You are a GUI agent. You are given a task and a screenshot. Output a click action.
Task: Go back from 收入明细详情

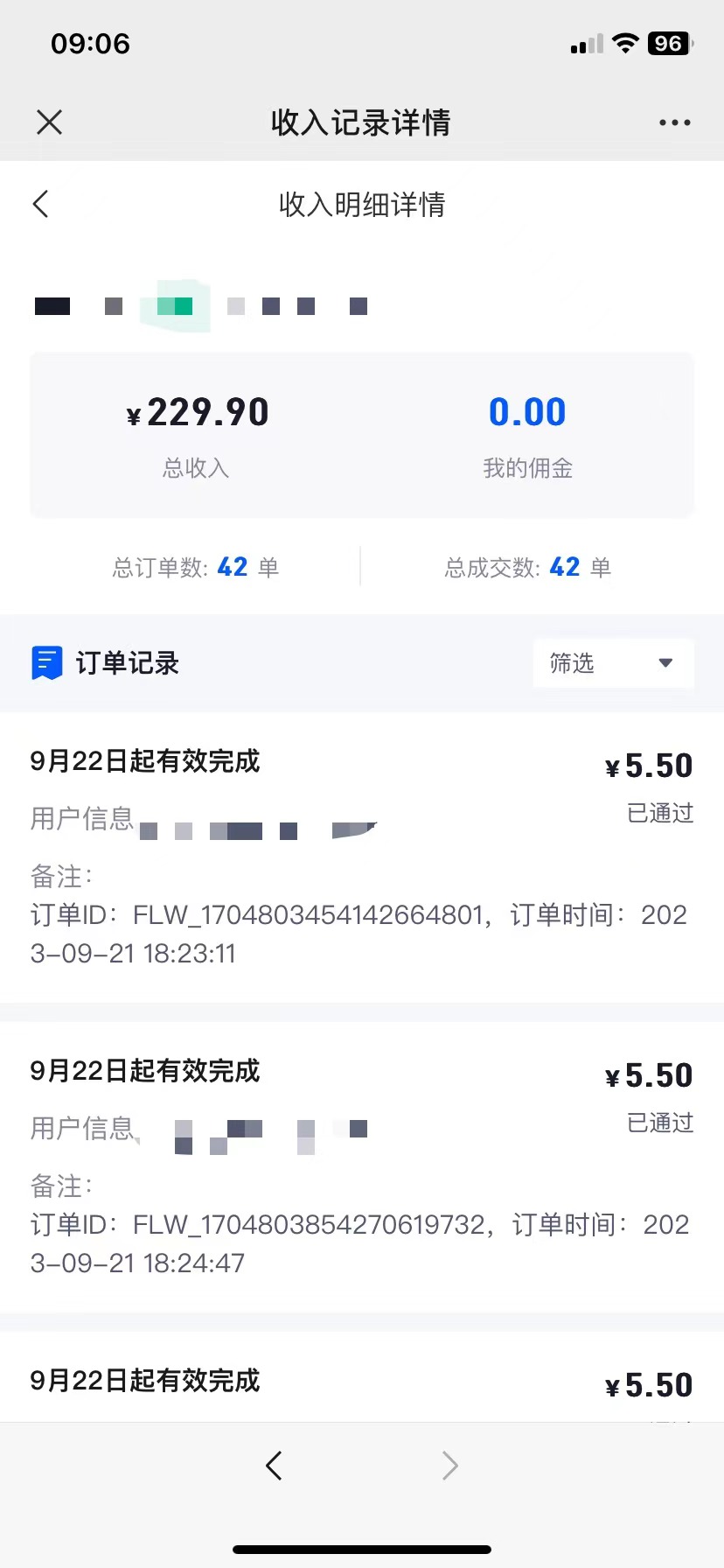pyautogui.click(x=41, y=204)
